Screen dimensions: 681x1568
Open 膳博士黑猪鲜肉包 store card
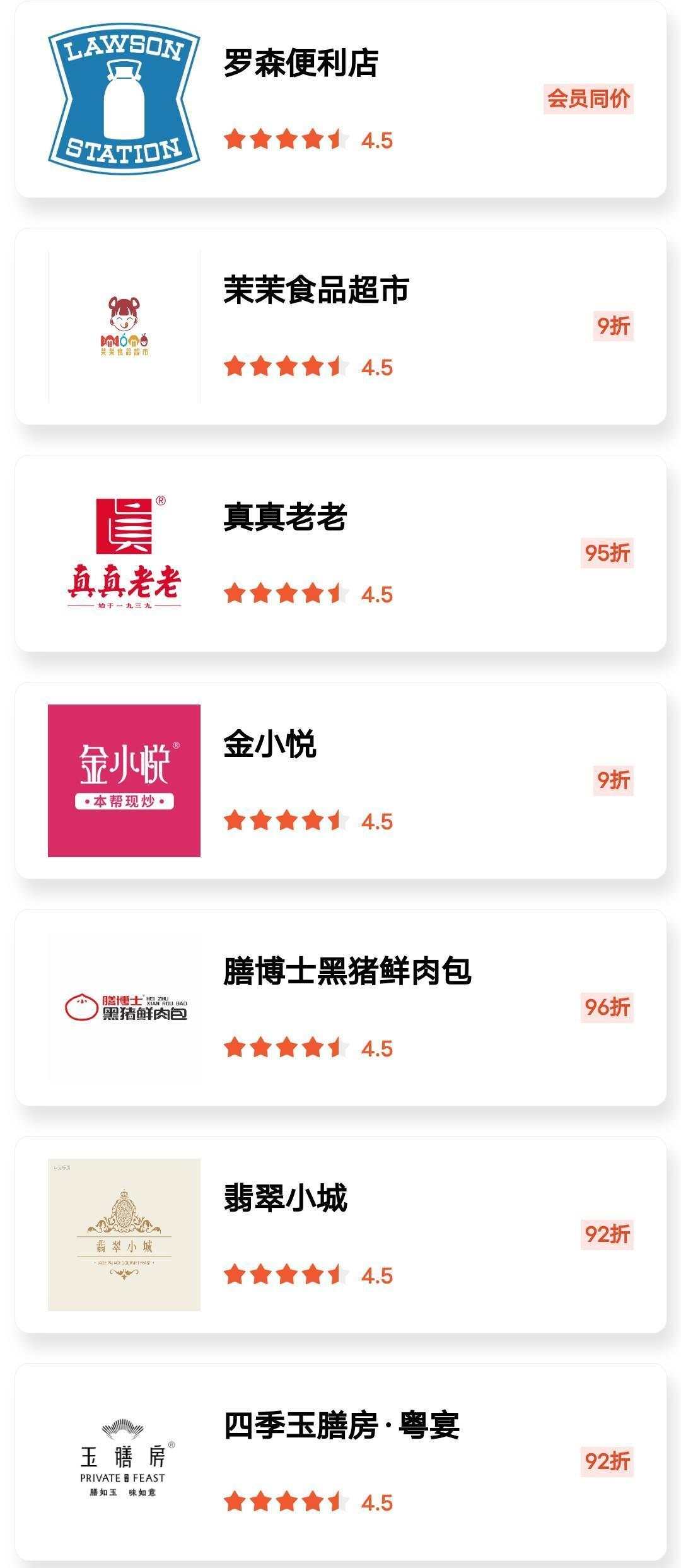[340, 1007]
